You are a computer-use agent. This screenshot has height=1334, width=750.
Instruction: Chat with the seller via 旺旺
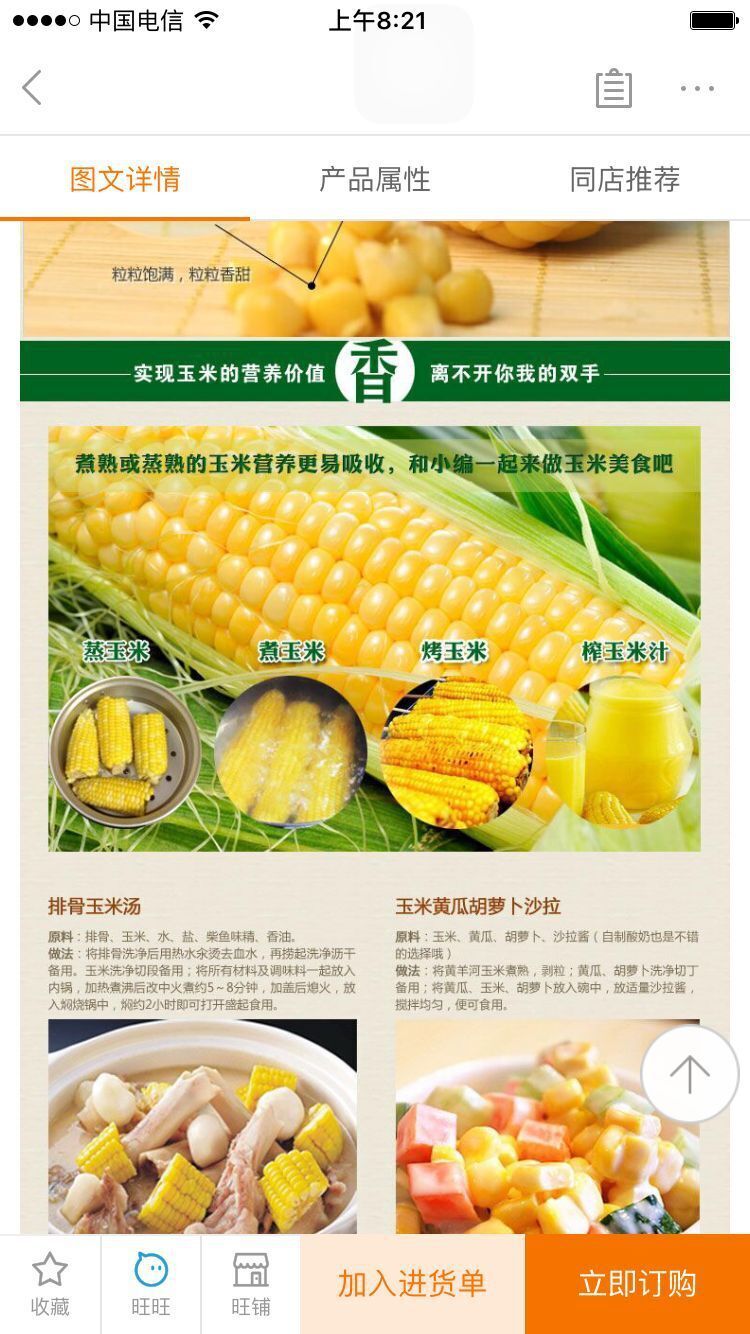[151, 1284]
